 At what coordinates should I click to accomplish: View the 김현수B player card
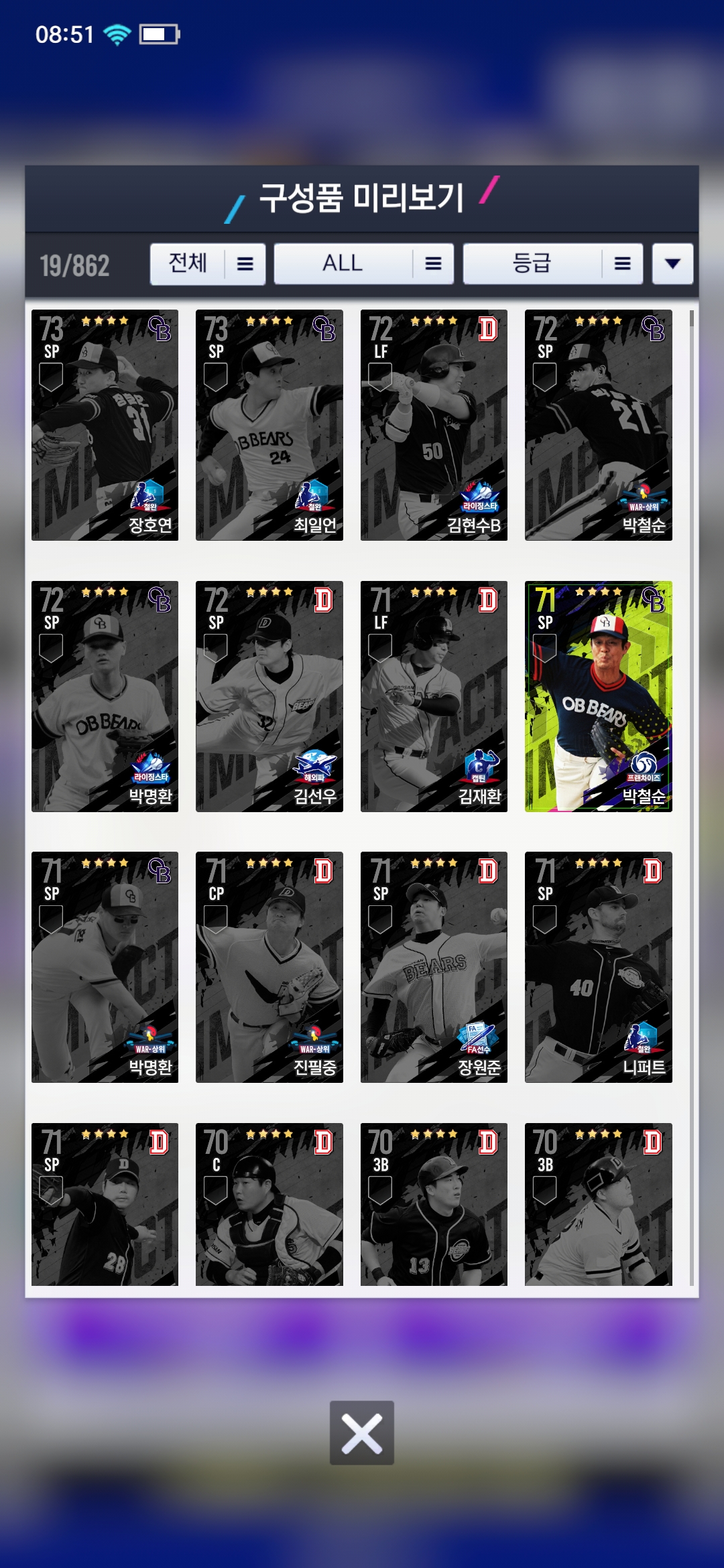pos(434,425)
